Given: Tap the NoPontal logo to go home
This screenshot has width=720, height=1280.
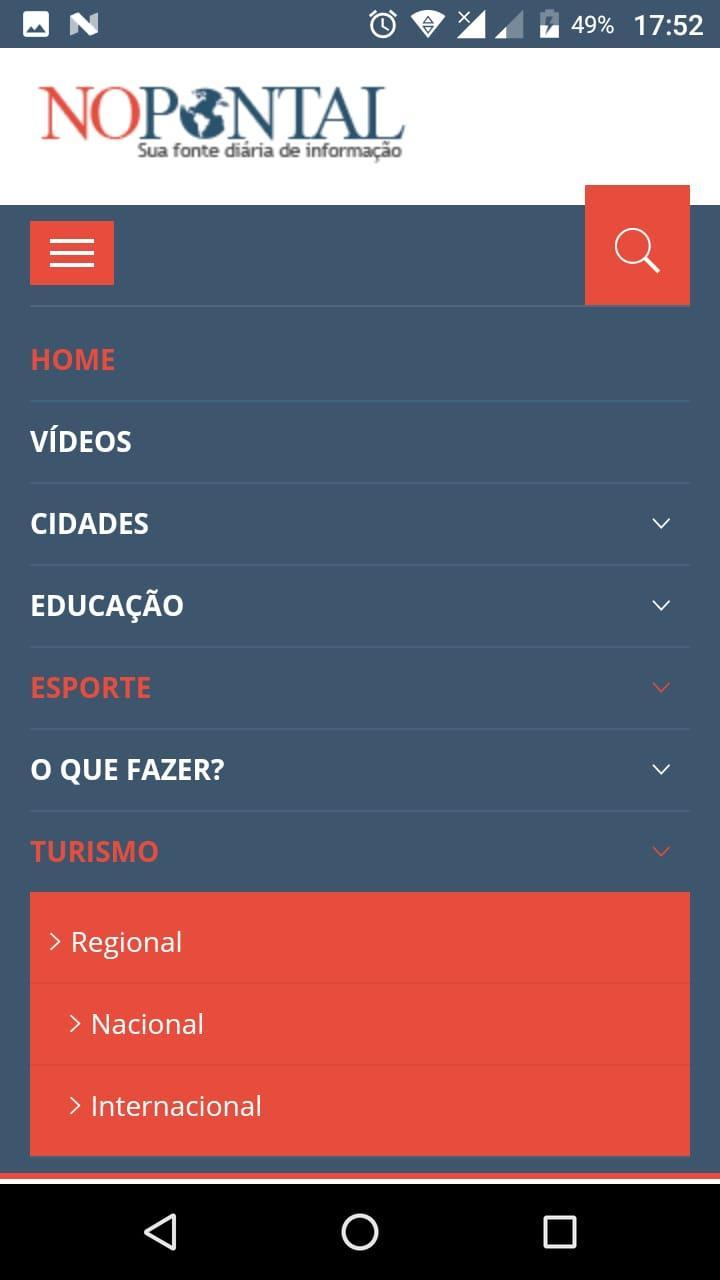Looking at the screenshot, I should tap(222, 122).
